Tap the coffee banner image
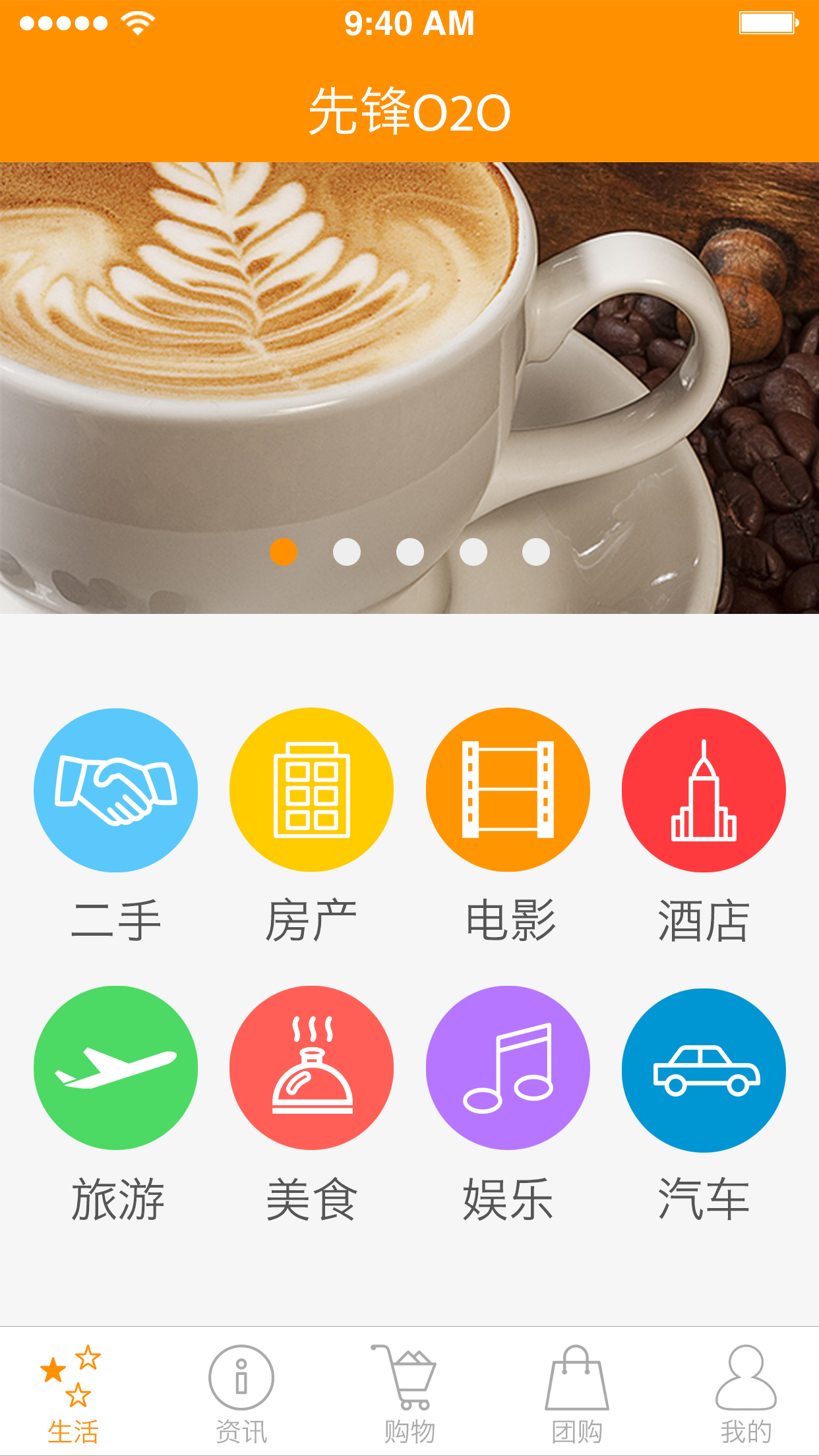Image resolution: width=819 pixels, height=1456 pixels. [x=409, y=388]
